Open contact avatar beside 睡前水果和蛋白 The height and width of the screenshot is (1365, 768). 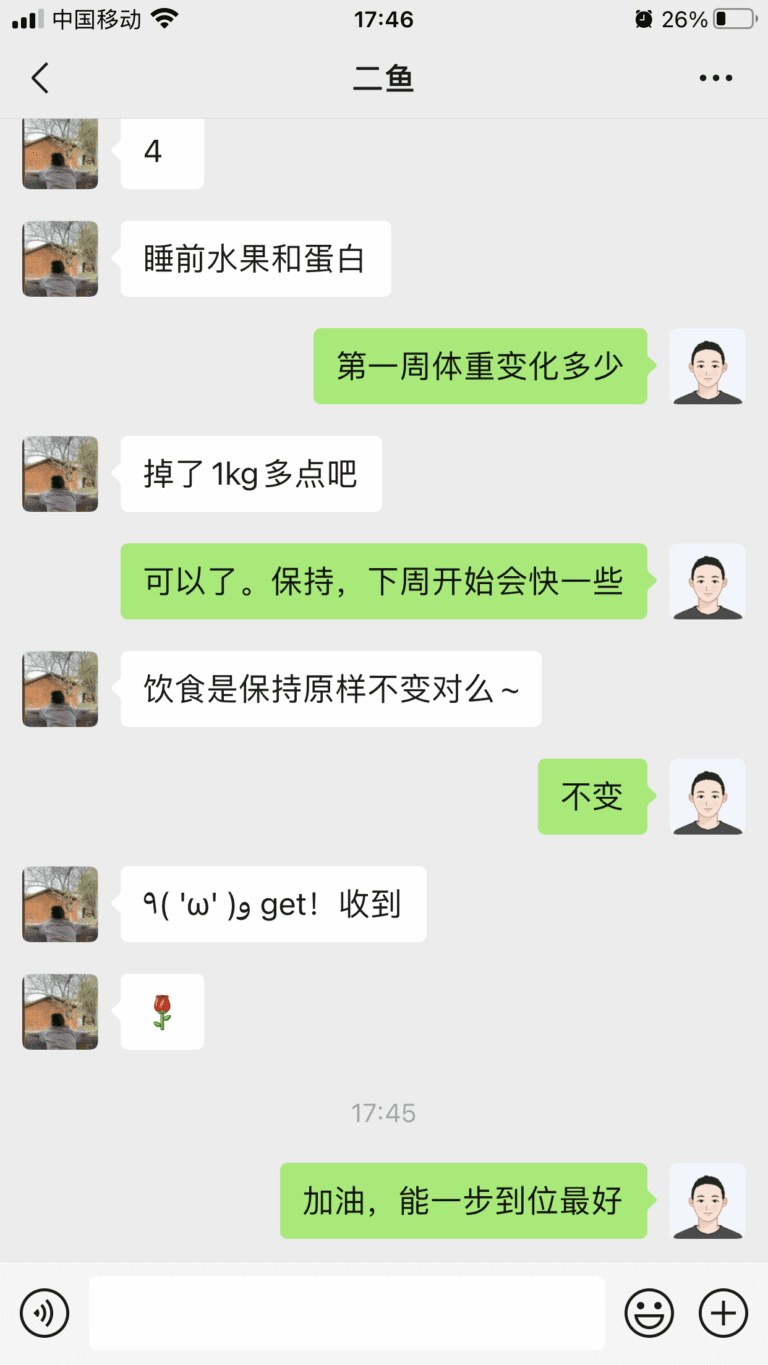click(x=60, y=258)
